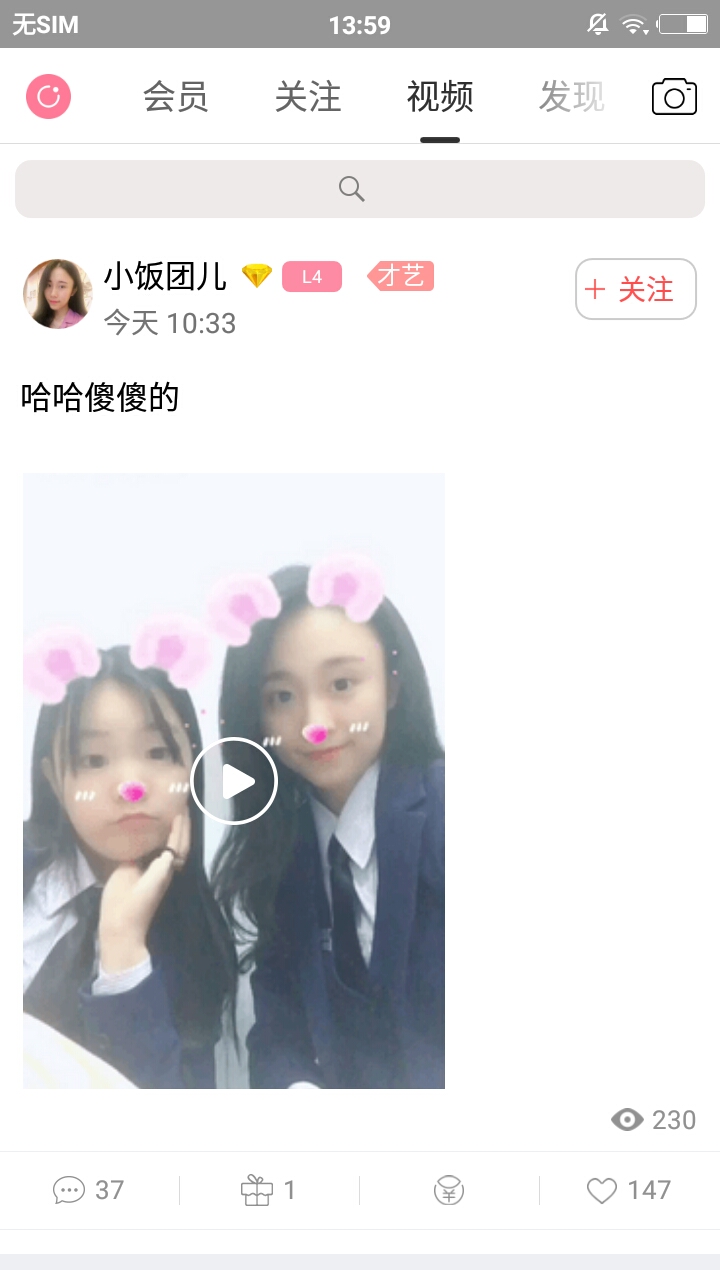Switch to the 发现 tab

[572, 97]
